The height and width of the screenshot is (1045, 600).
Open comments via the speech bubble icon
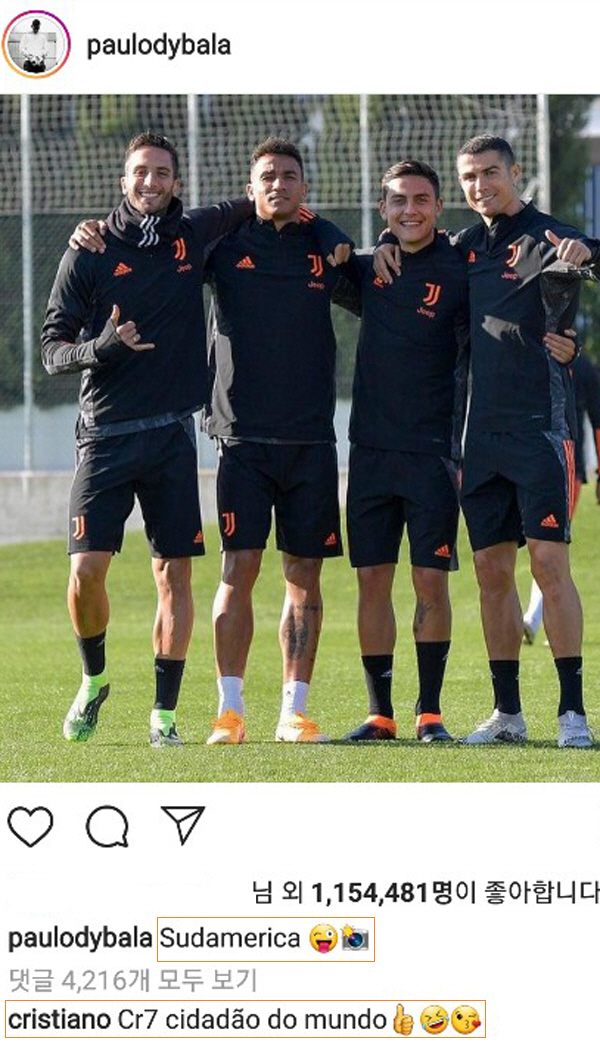click(x=107, y=827)
